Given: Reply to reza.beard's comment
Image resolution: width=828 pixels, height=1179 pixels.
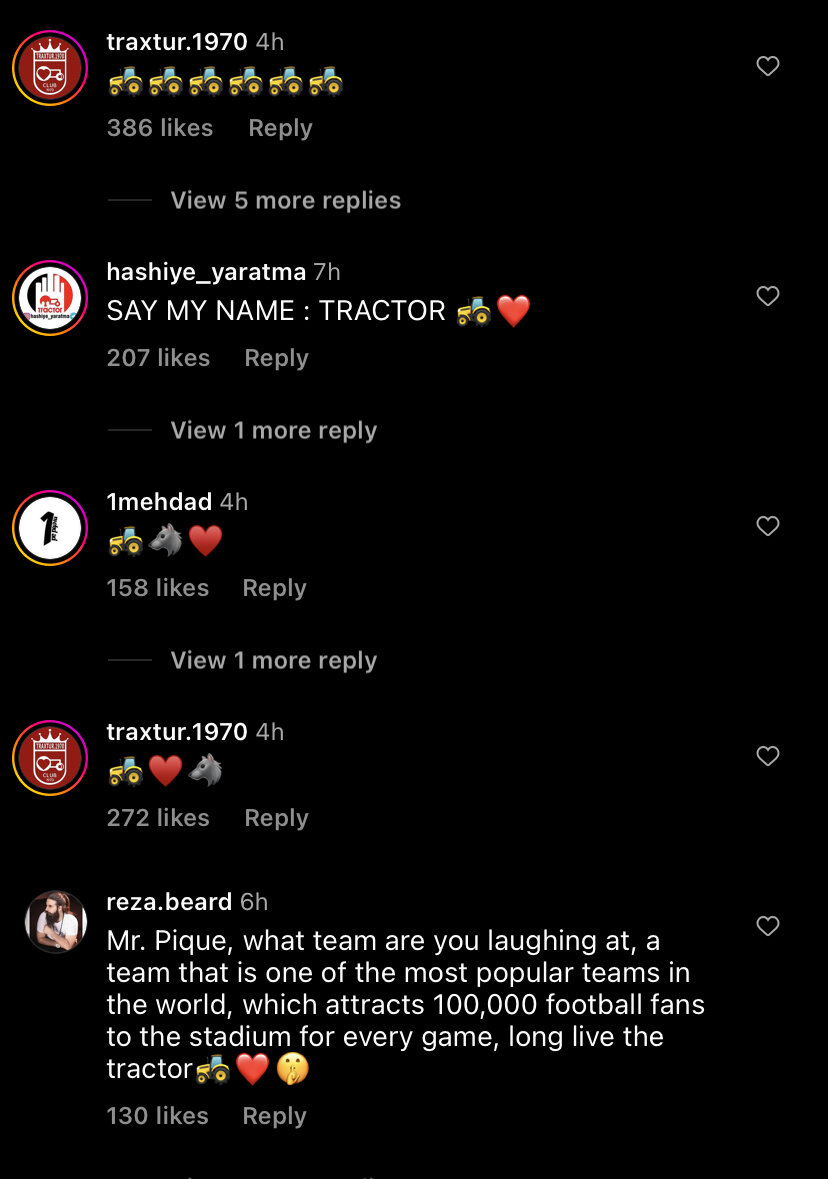Looking at the screenshot, I should (274, 1116).
